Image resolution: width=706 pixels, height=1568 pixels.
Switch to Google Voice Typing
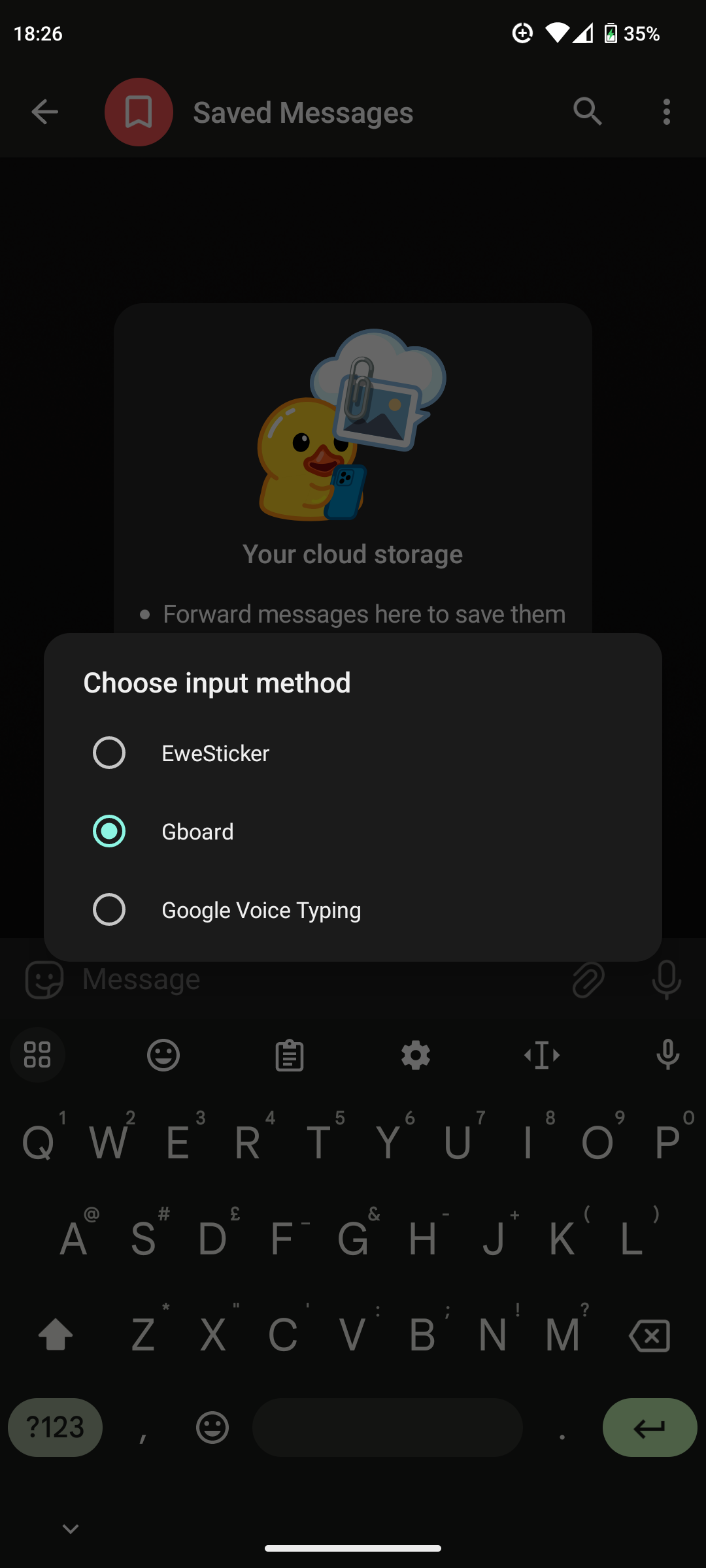click(x=353, y=909)
